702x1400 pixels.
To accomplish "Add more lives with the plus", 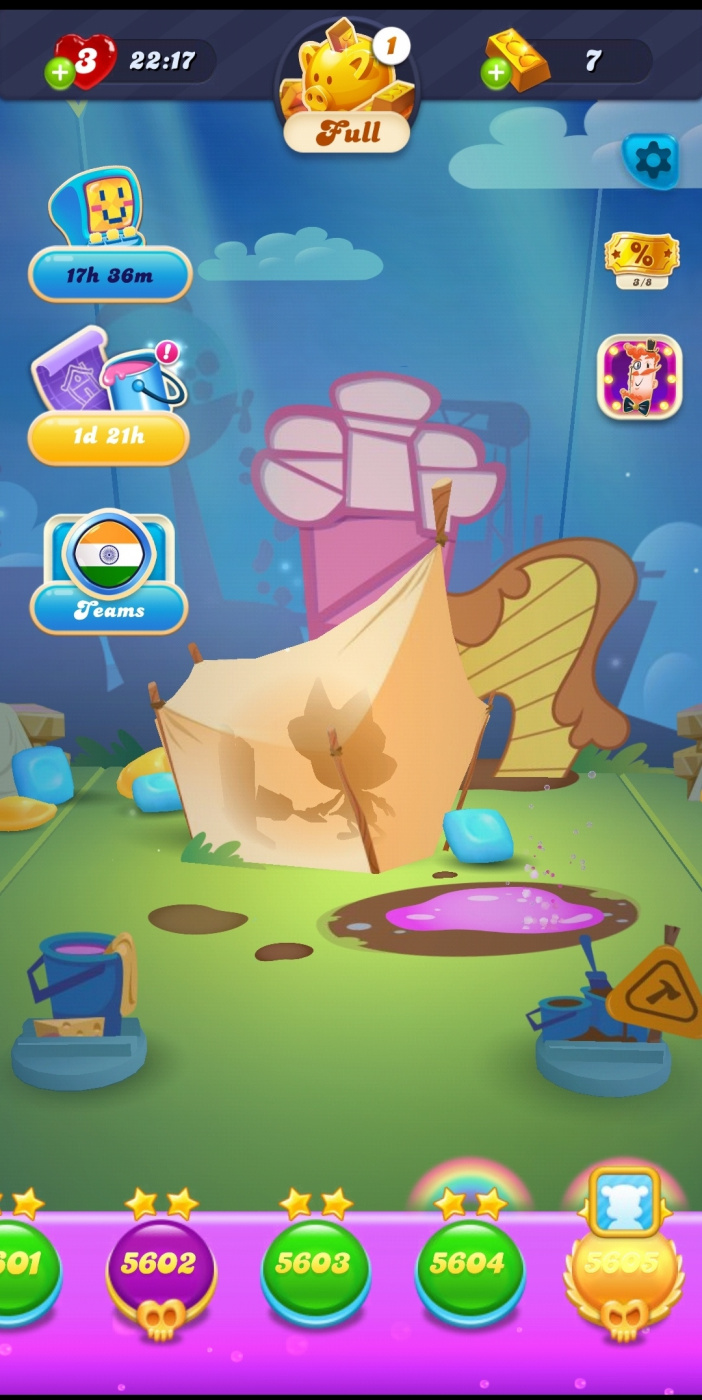I will [60, 72].
